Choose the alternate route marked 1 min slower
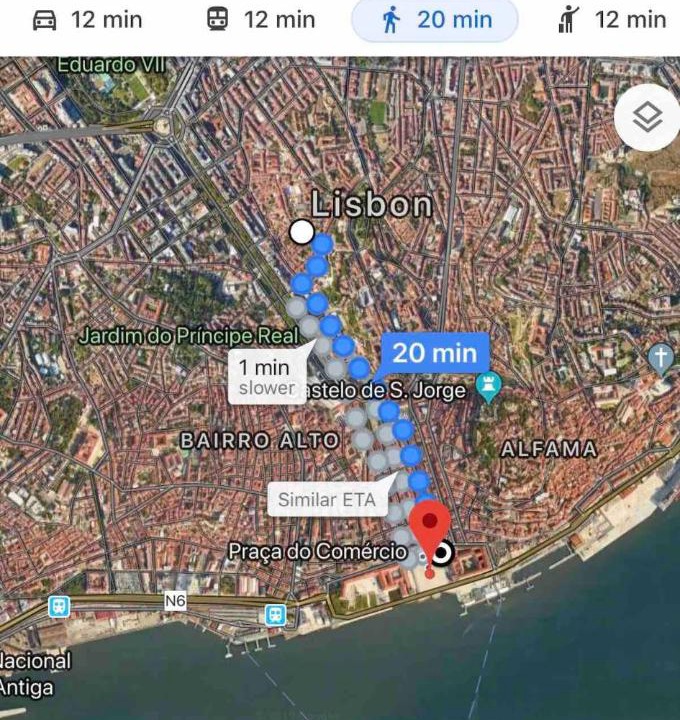 click(265, 377)
